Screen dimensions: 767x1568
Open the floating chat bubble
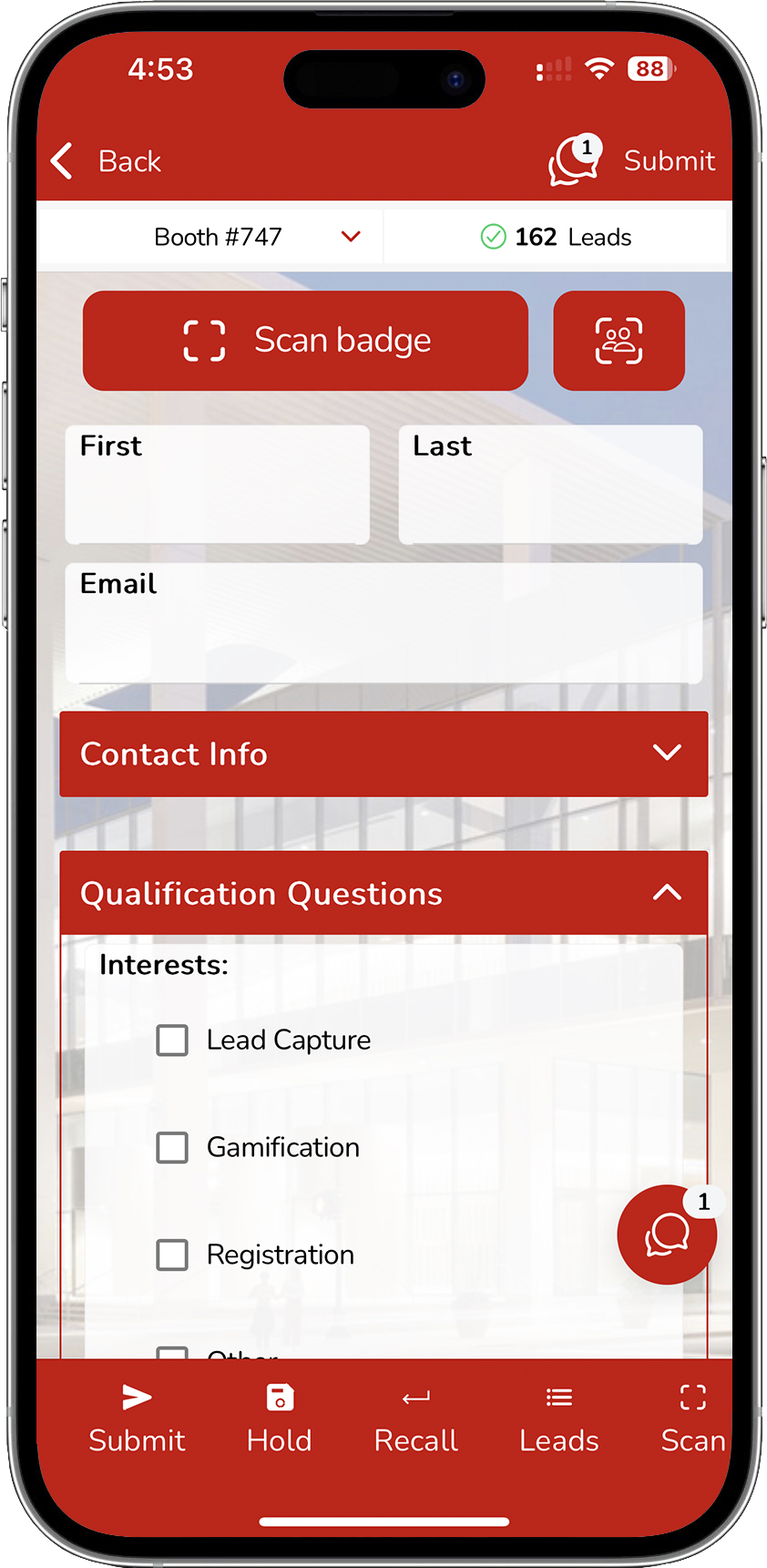click(667, 1235)
